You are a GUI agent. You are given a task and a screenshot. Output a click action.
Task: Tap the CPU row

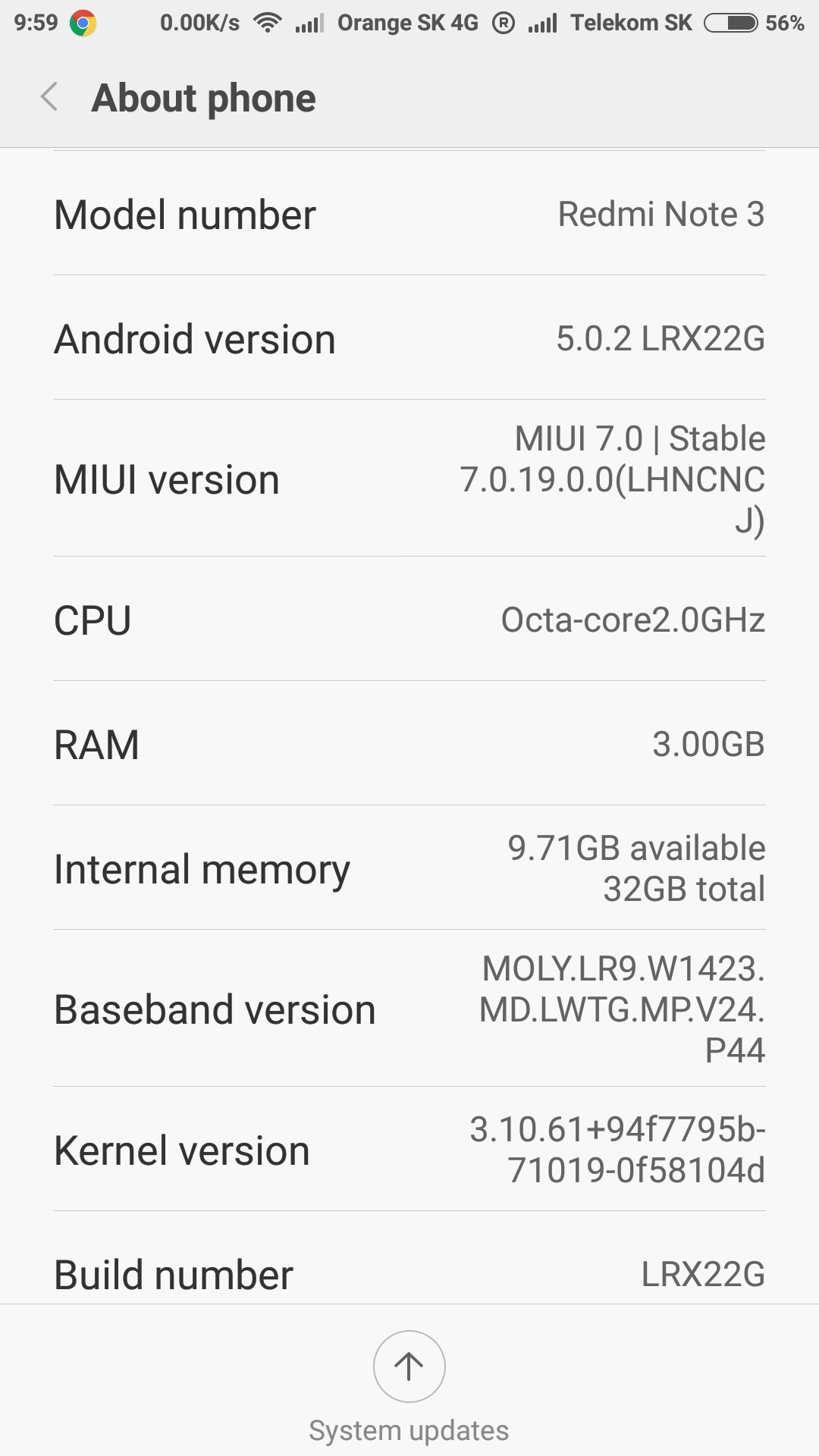(409, 620)
